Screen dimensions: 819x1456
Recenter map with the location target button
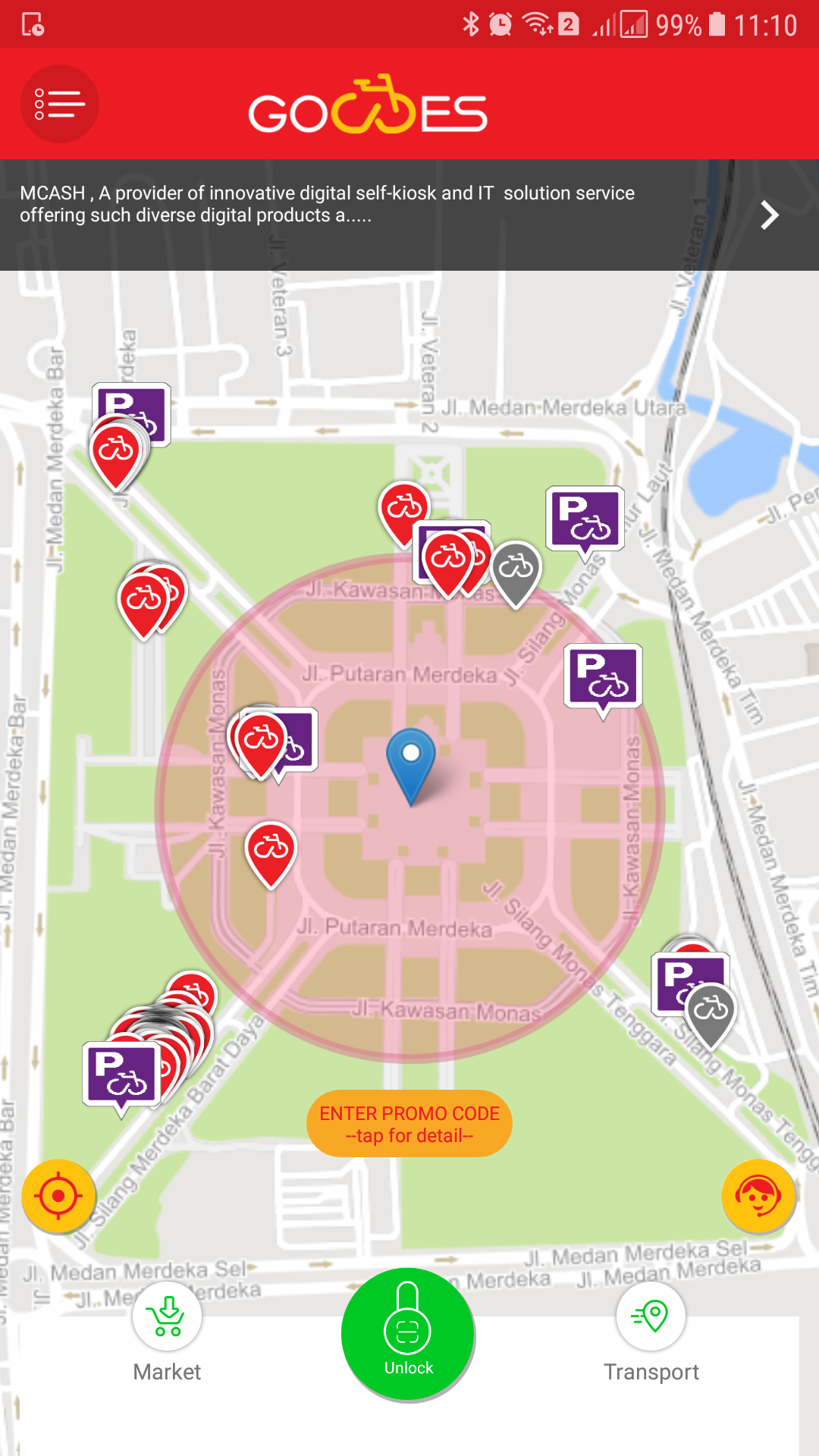(58, 1196)
